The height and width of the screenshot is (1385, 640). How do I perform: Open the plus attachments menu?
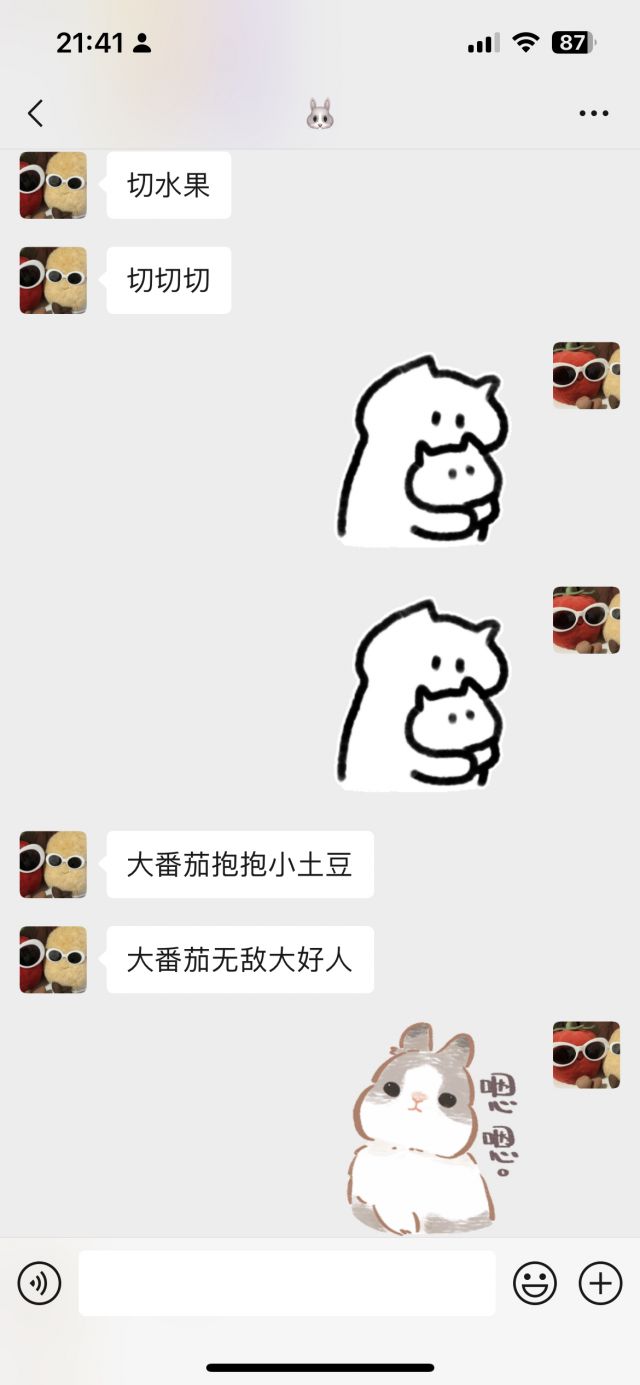point(600,1283)
